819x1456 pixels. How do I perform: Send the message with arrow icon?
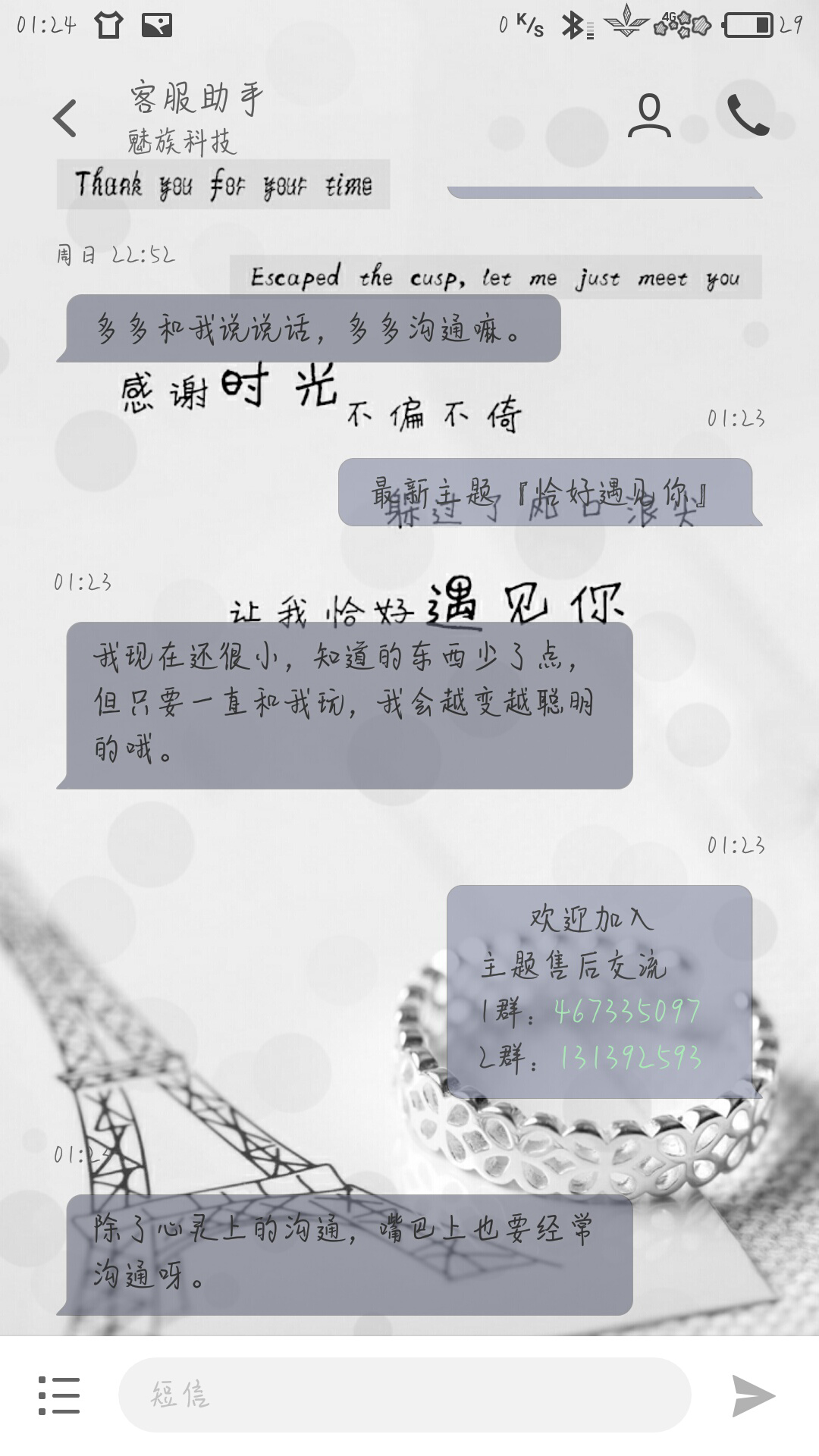[752, 1395]
